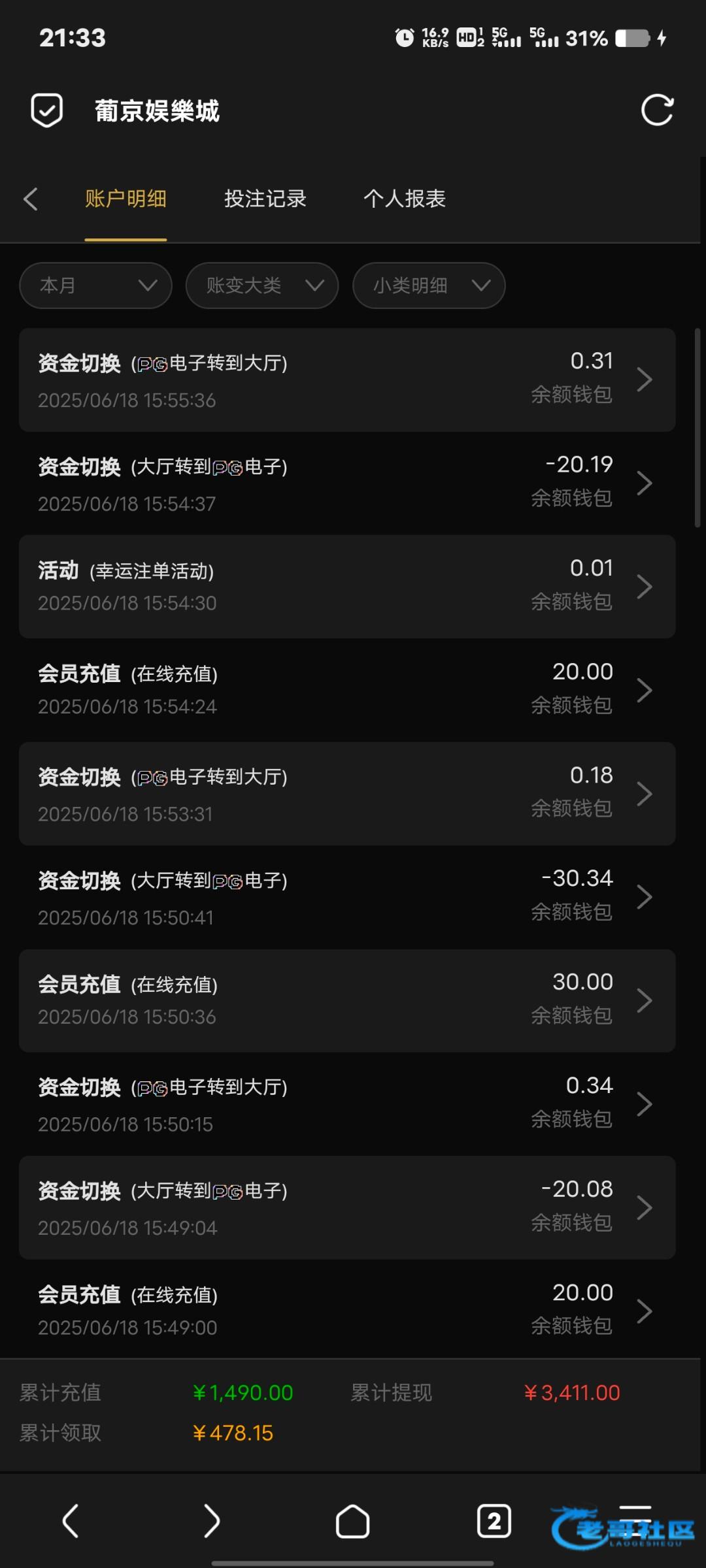Open the 幸运注单活动 0.01 record
Image resolution: width=706 pixels, height=1568 pixels.
(x=347, y=587)
